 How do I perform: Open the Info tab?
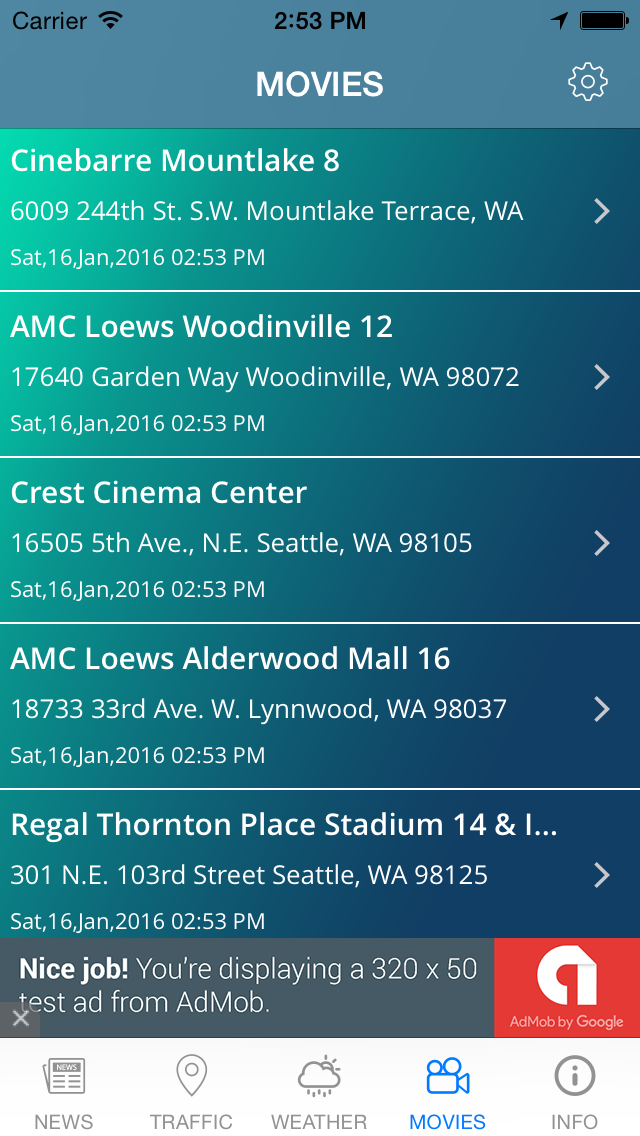(x=575, y=1094)
